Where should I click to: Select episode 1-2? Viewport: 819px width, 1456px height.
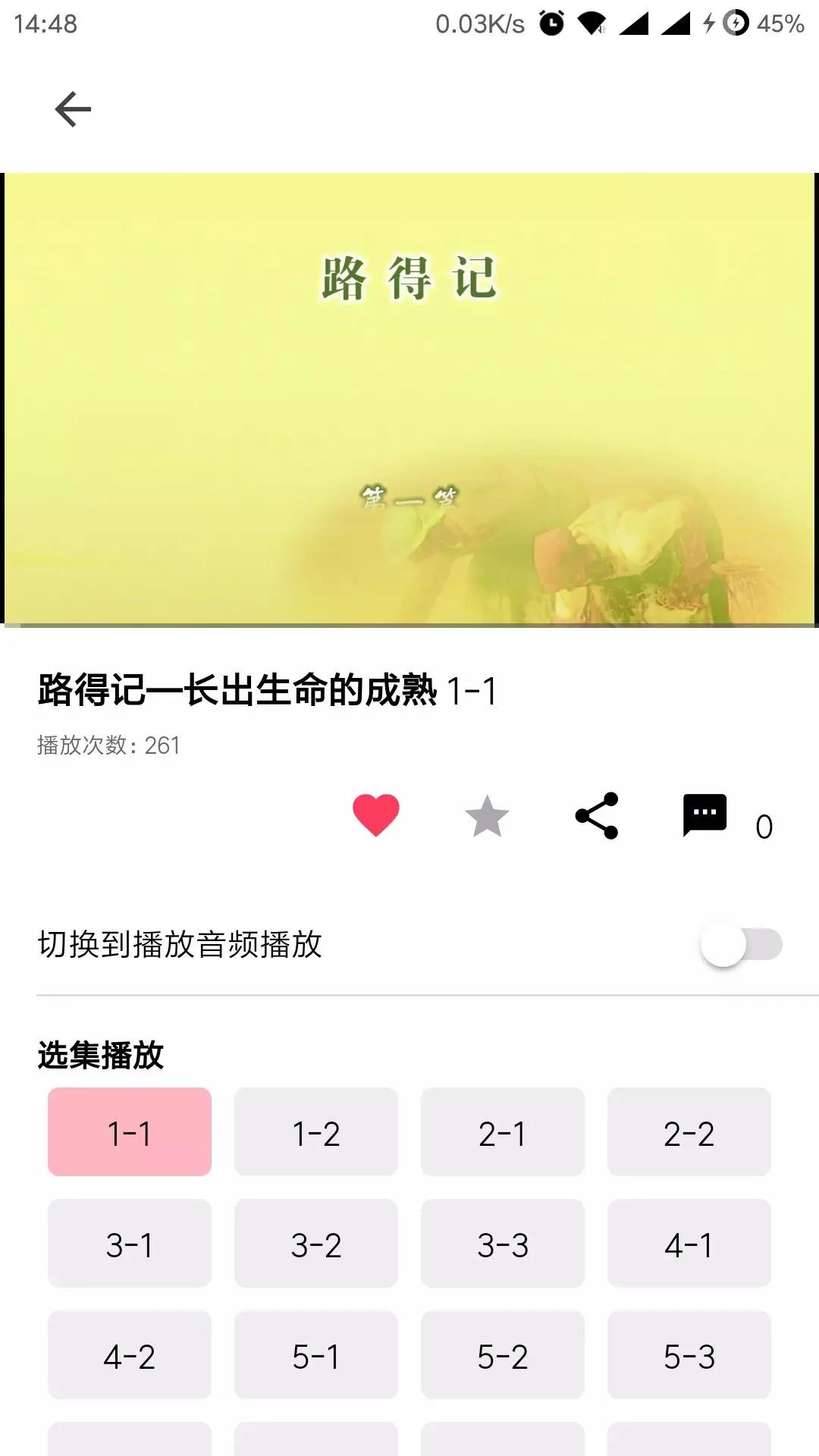(x=316, y=1132)
